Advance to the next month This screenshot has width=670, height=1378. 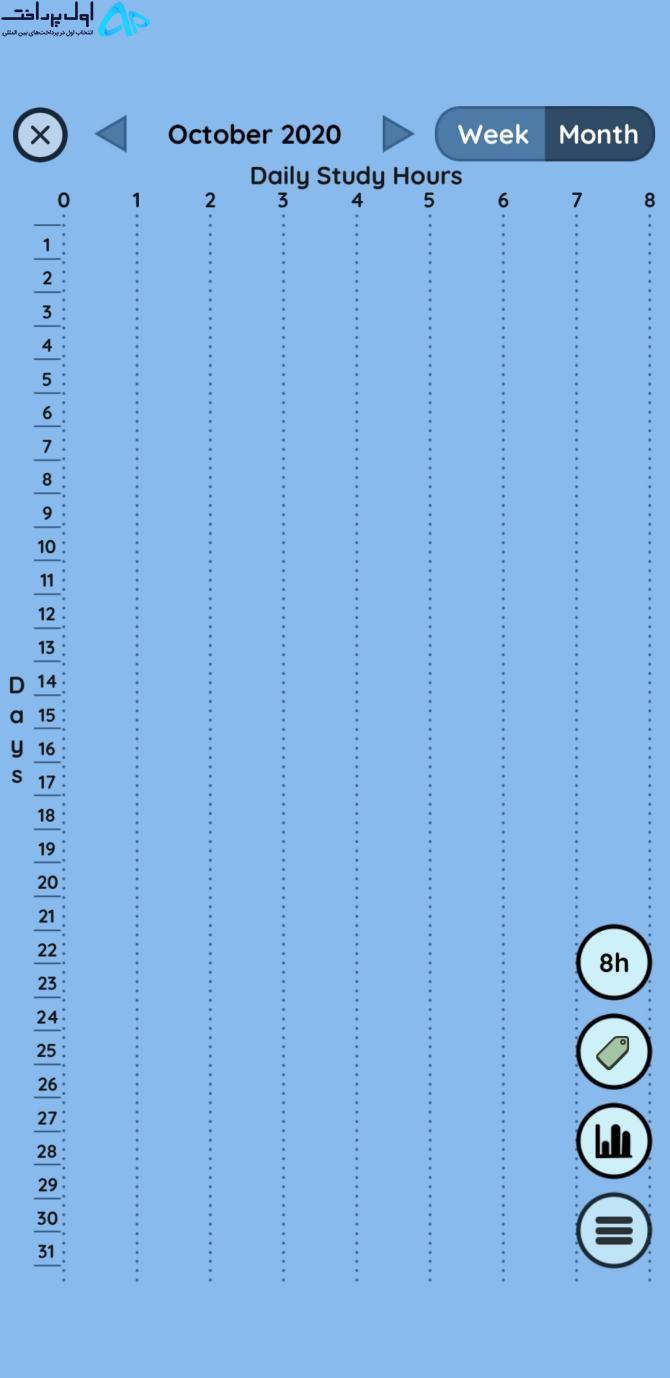point(398,134)
